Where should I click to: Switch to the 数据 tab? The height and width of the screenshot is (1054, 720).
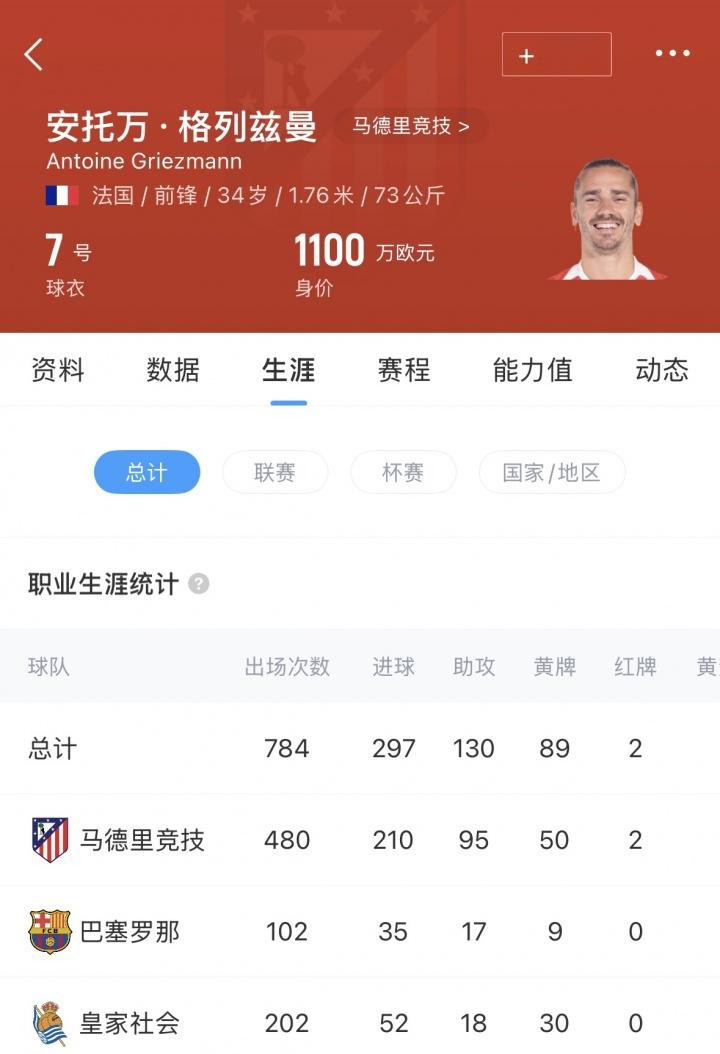173,370
